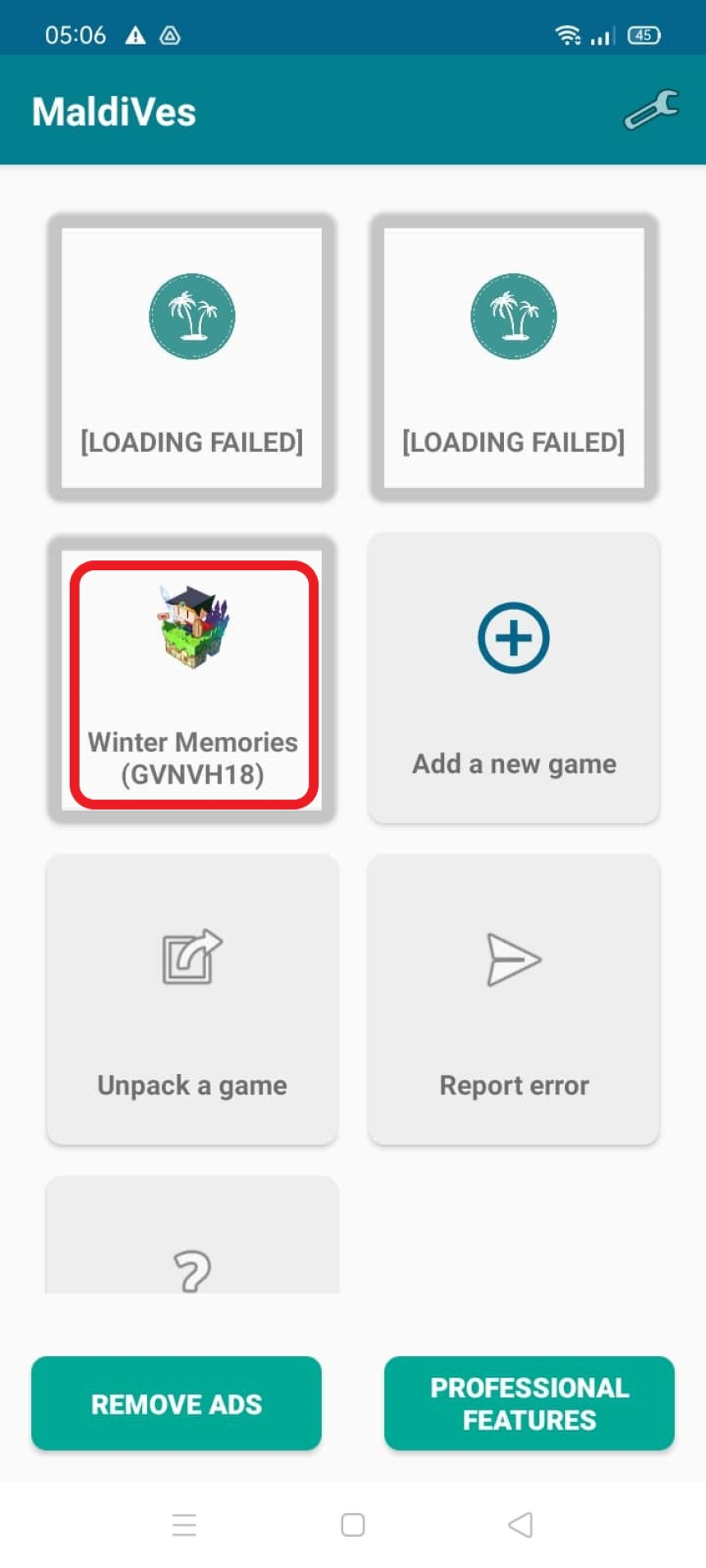Open the Winter Memories (GVNVH18) game

click(x=192, y=681)
